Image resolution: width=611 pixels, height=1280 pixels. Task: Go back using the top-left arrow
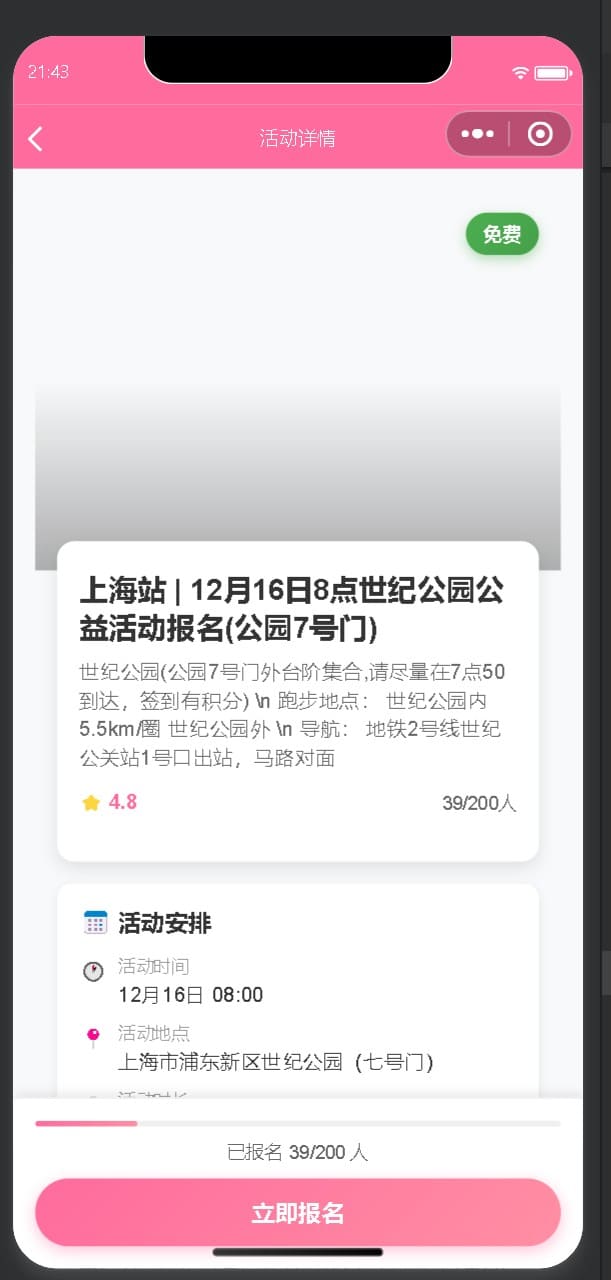click(36, 138)
